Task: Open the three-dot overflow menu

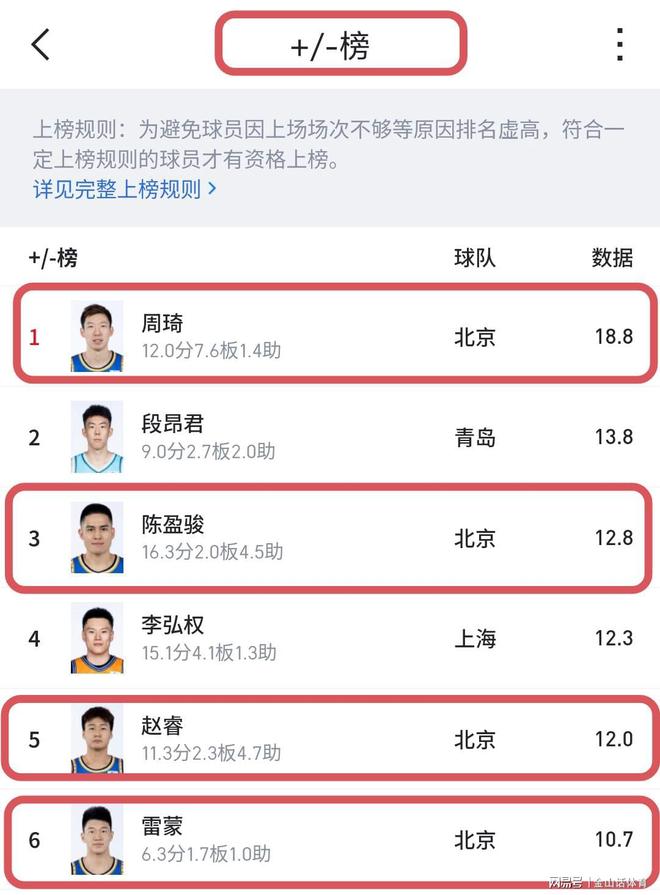Action: pos(620,45)
